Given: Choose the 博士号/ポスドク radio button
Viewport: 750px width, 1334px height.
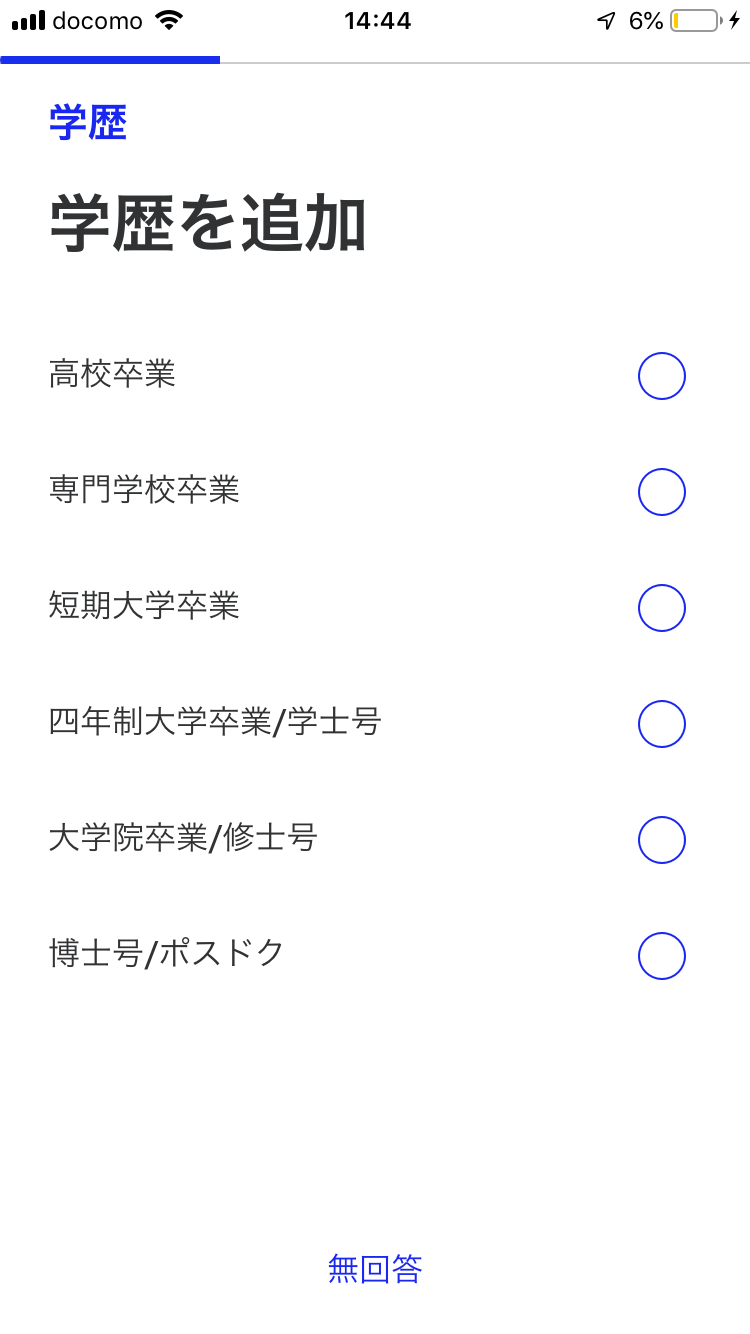Looking at the screenshot, I should pyautogui.click(x=661, y=956).
